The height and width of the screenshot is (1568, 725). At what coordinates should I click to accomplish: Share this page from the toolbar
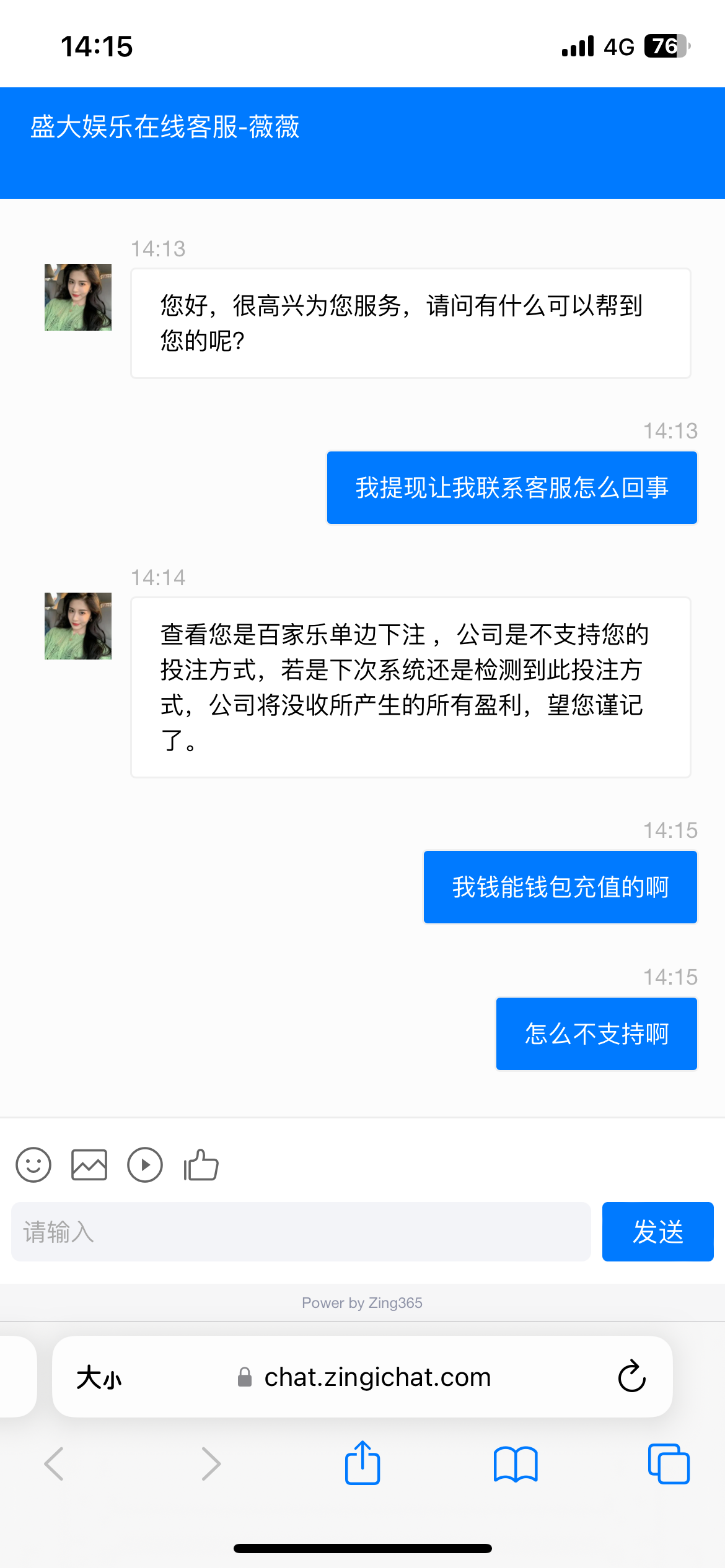[362, 1463]
